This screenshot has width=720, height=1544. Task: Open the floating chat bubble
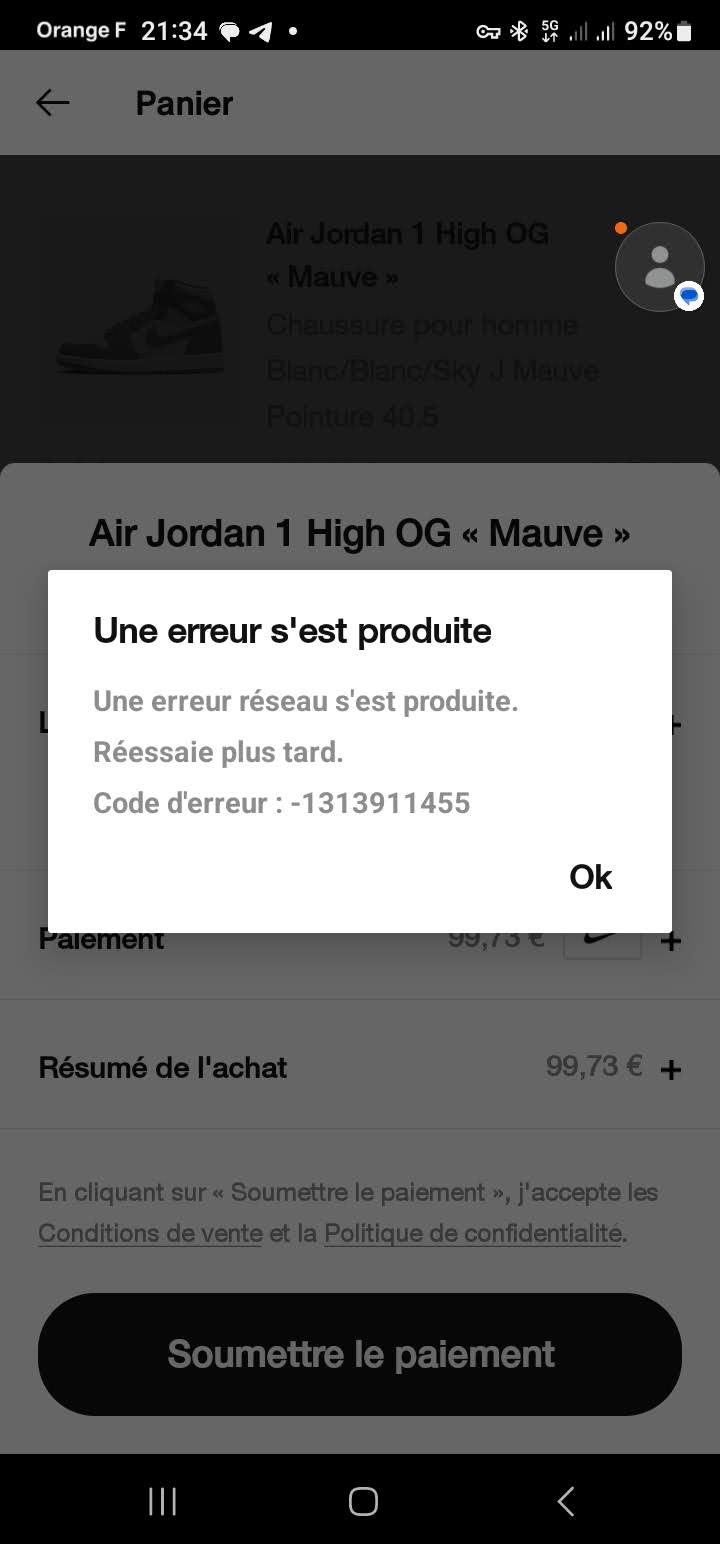point(659,267)
